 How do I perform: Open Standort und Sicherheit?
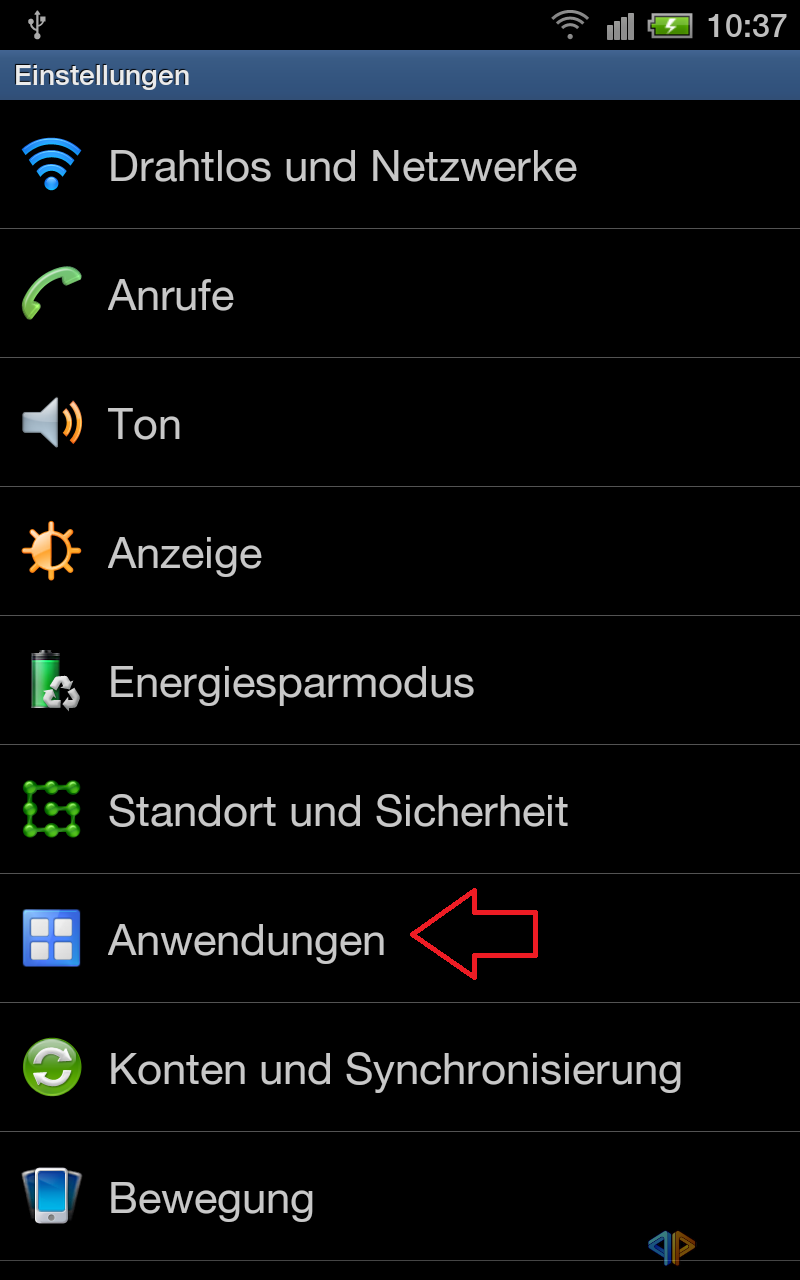[x=400, y=810]
